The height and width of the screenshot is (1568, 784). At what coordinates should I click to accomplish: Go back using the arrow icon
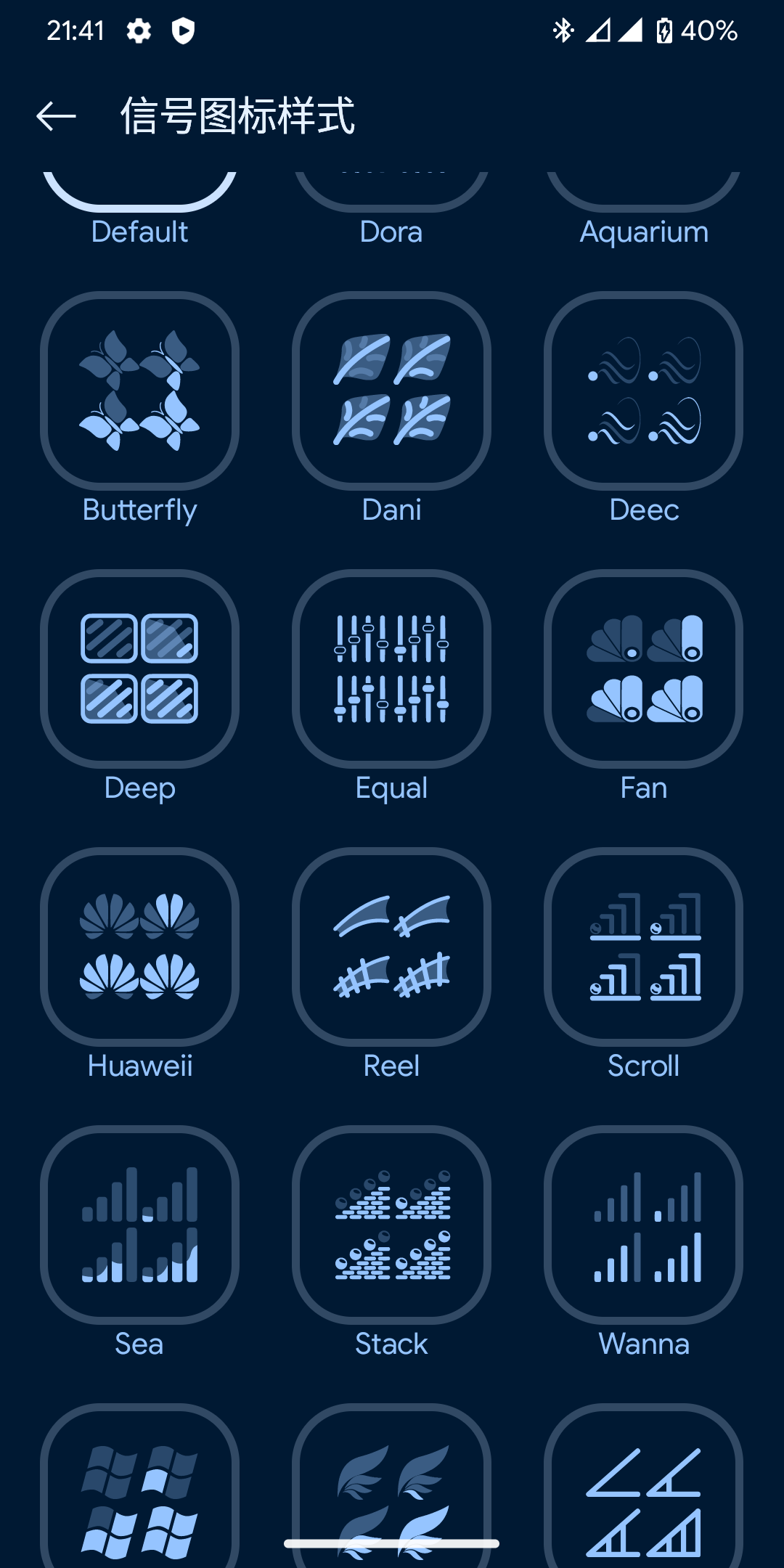click(x=56, y=116)
